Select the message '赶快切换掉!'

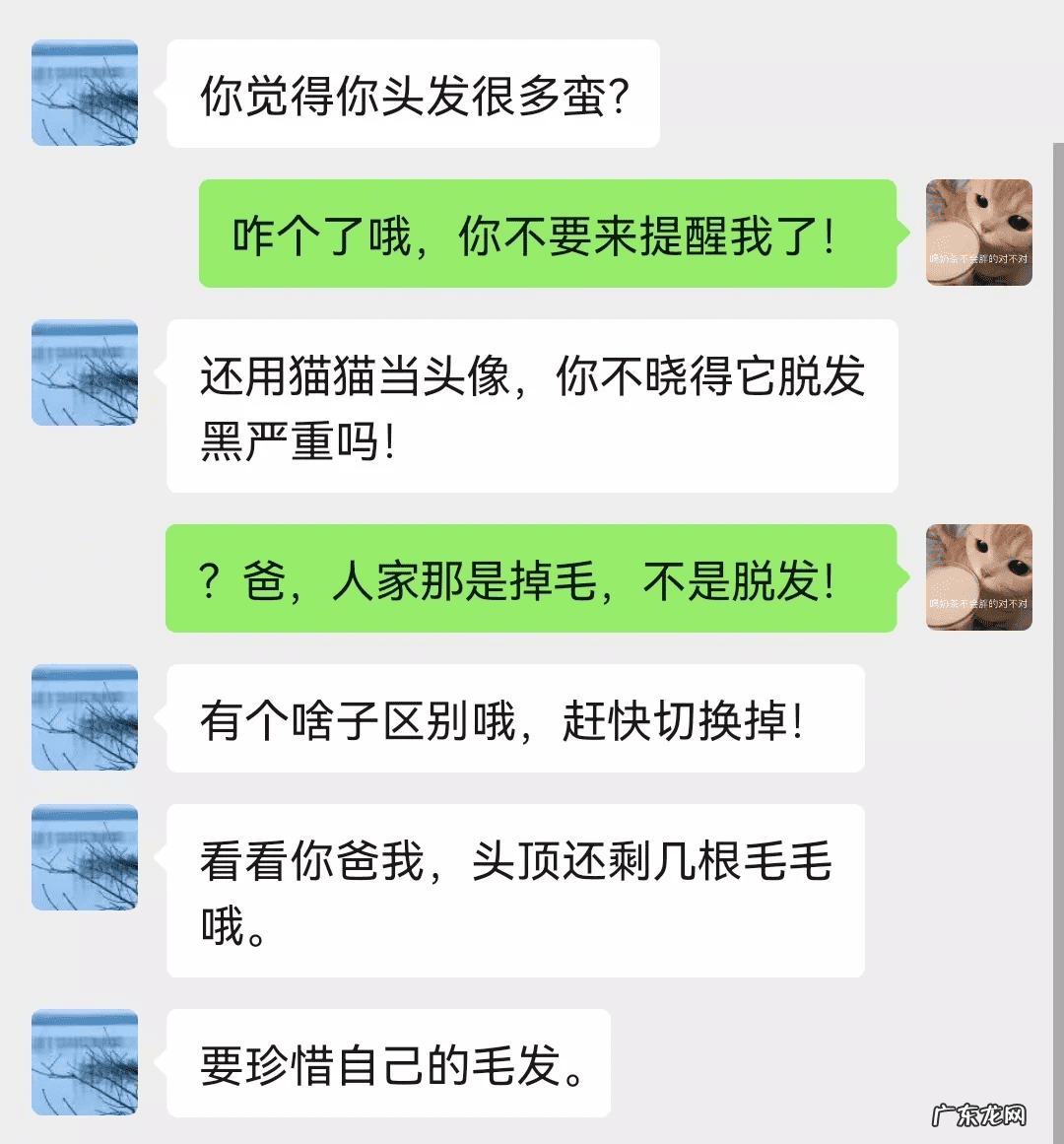(x=512, y=718)
